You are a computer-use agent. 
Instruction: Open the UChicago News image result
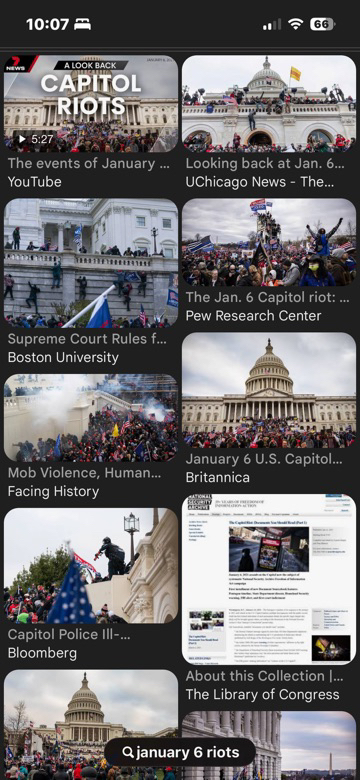(269, 104)
